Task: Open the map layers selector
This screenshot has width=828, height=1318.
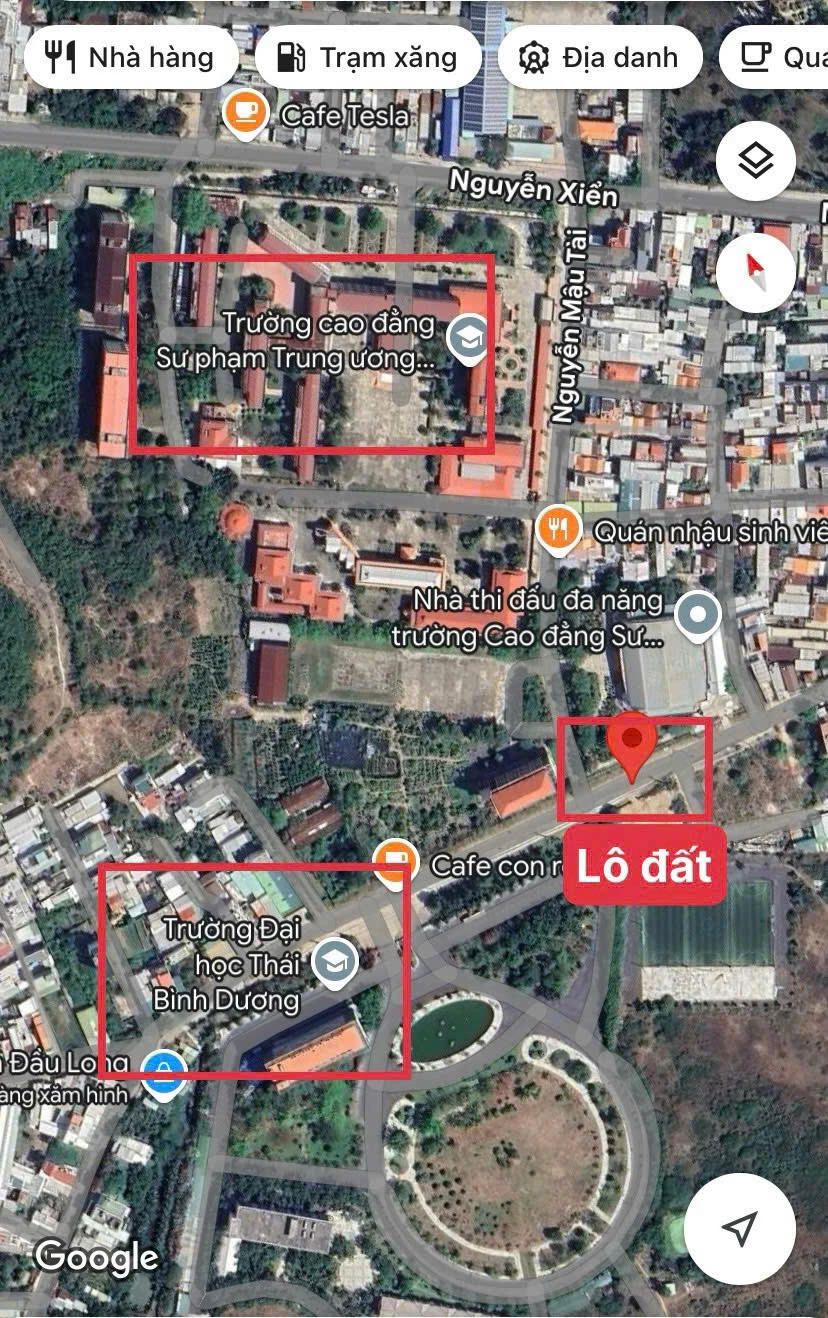Action: click(756, 161)
